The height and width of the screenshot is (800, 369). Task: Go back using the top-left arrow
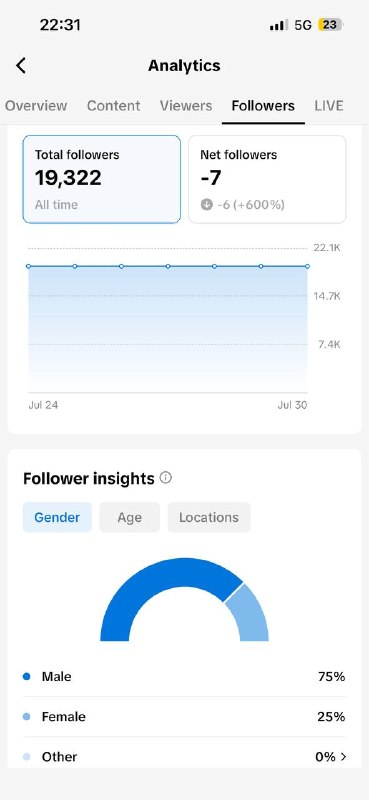(x=20, y=65)
